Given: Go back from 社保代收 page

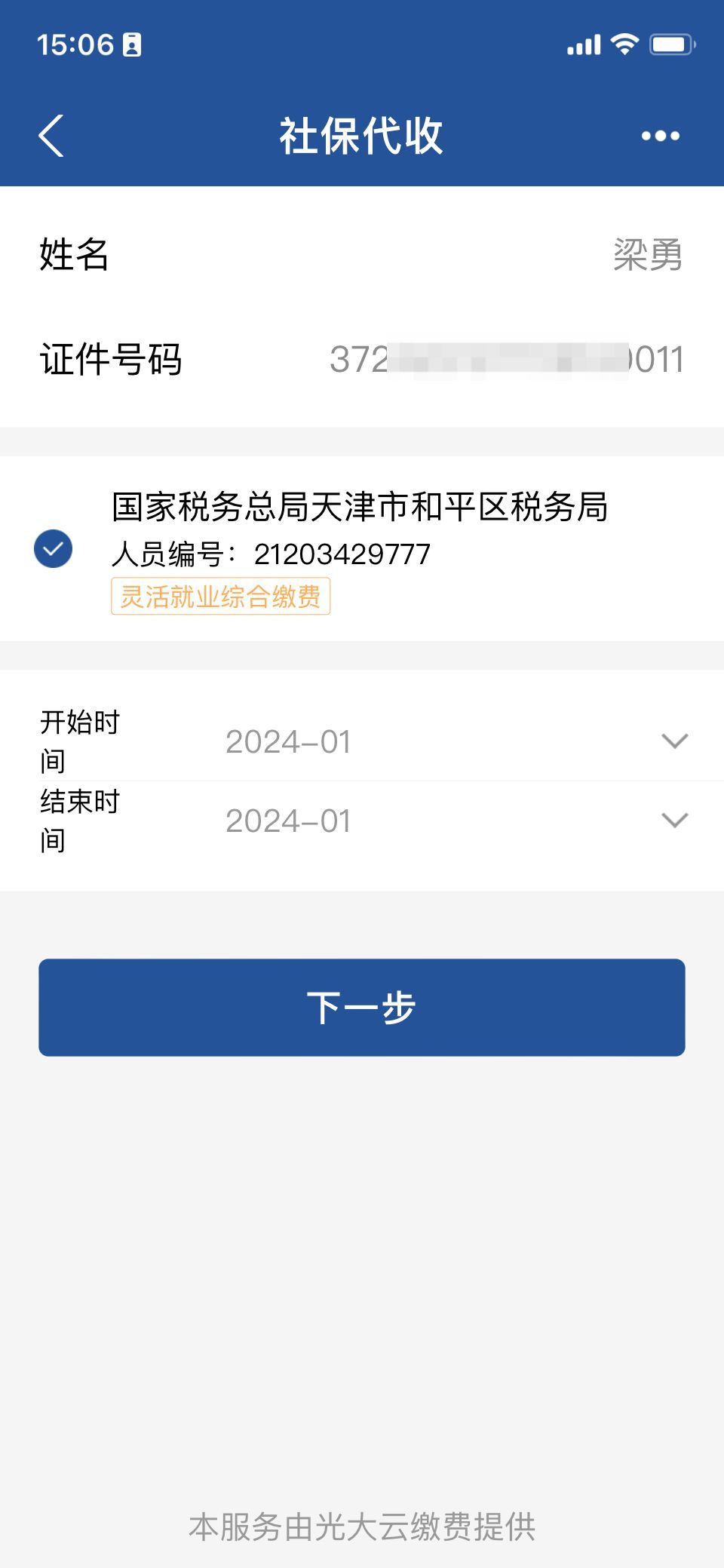Looking at the screenshot, I should [51, 137].
